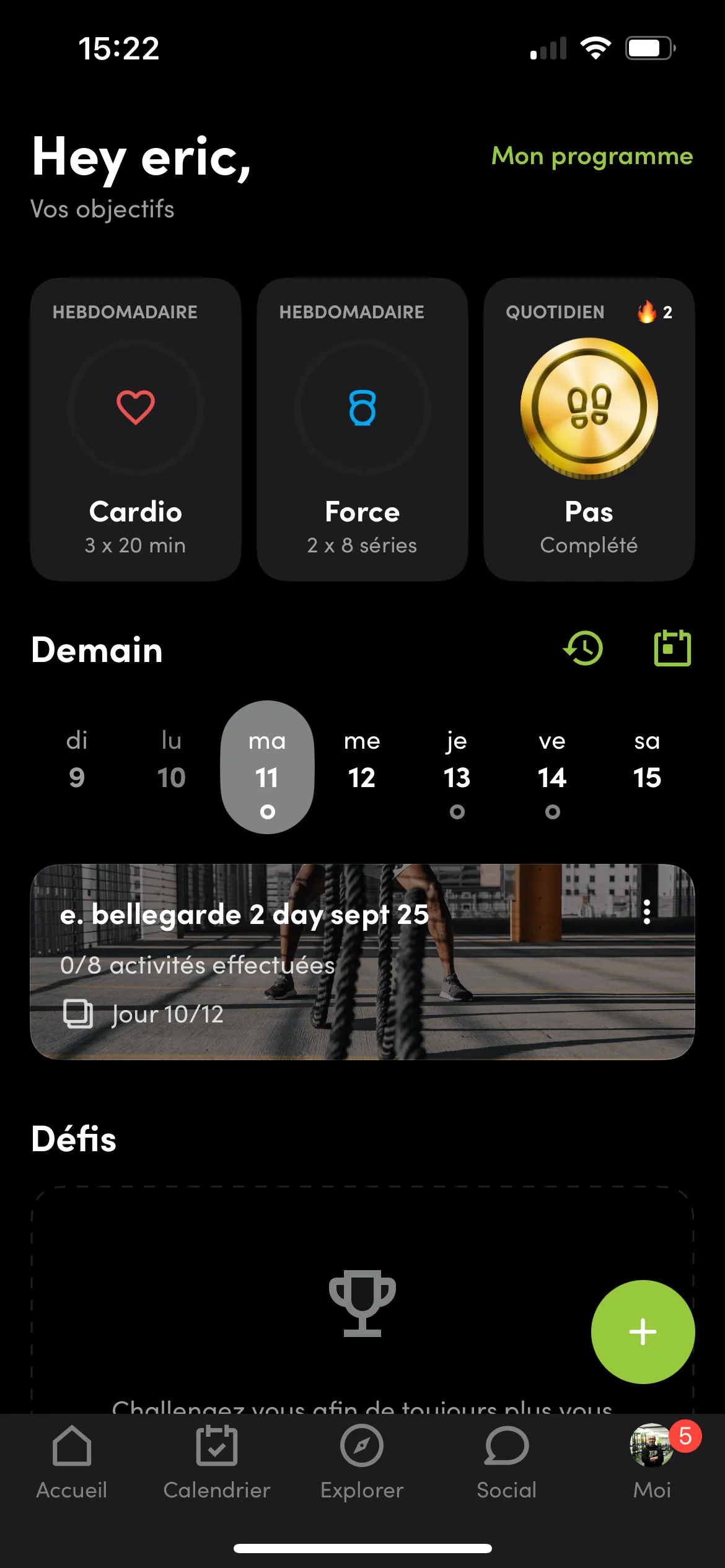Tap the green plus floating button

(x=643, y=1331)
